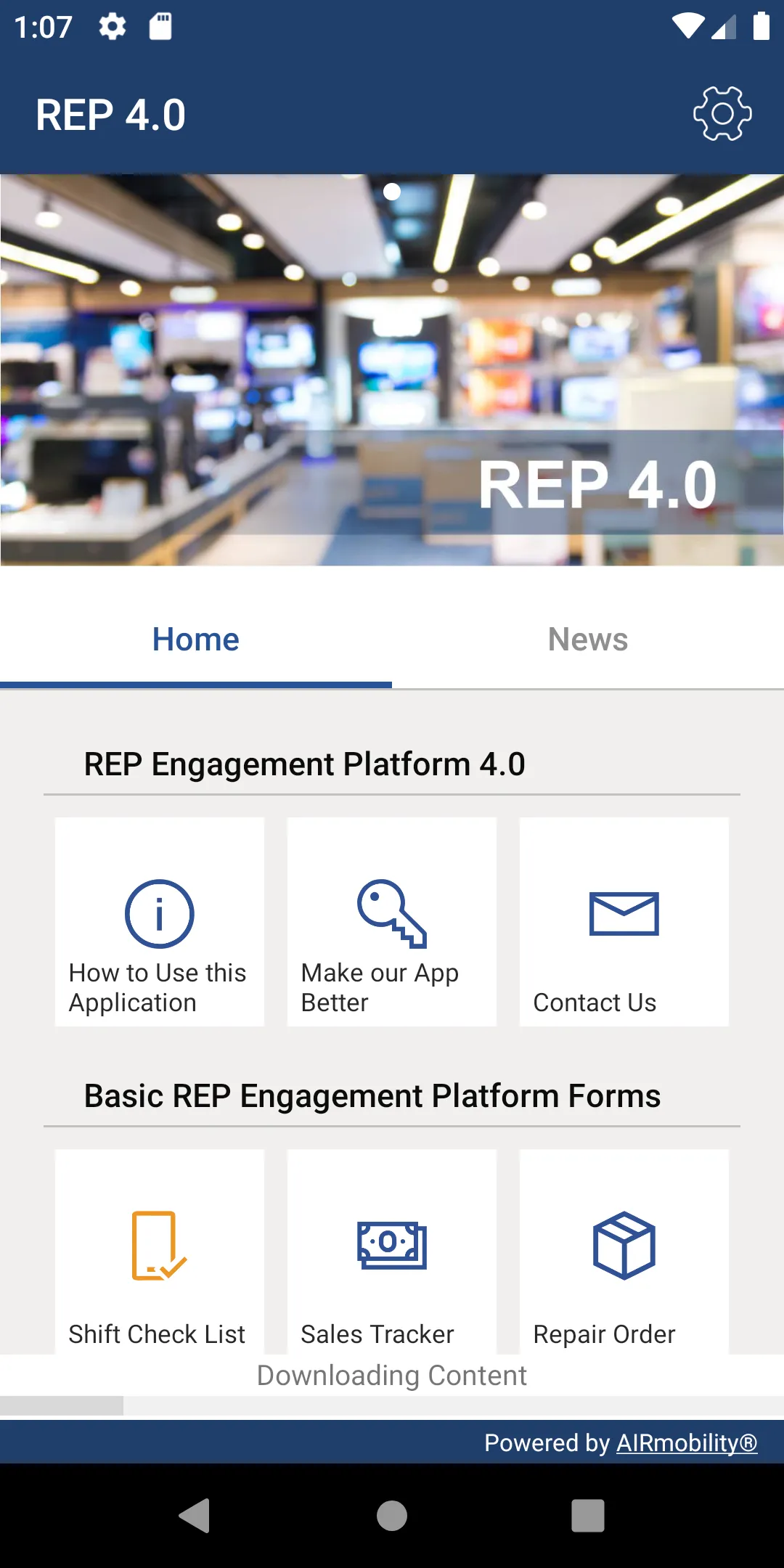Open the settings gear icon

722,114
